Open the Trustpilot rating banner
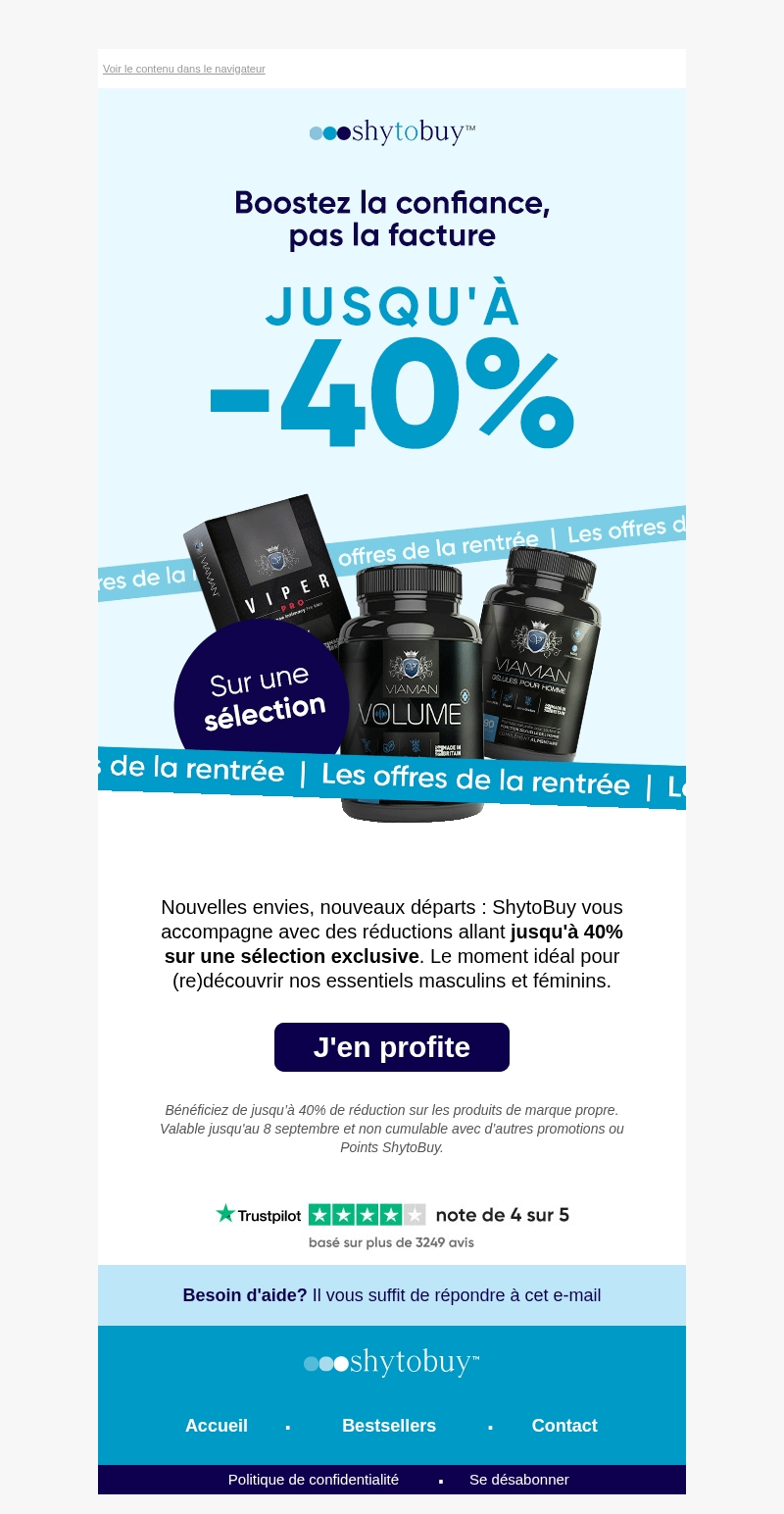This screenshot has width=784, height=1514. [x=392, y=1226]
